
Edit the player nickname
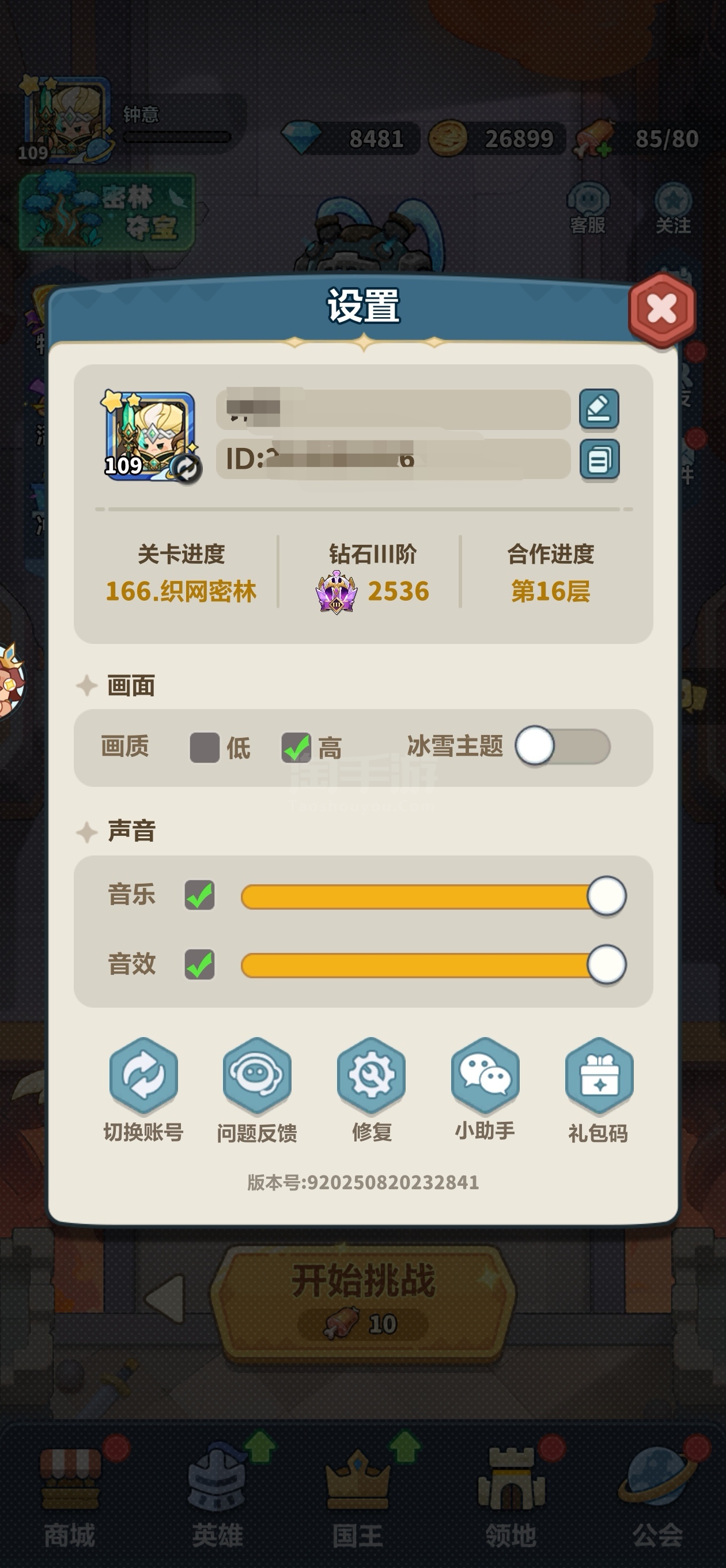[x=599, y=409]
